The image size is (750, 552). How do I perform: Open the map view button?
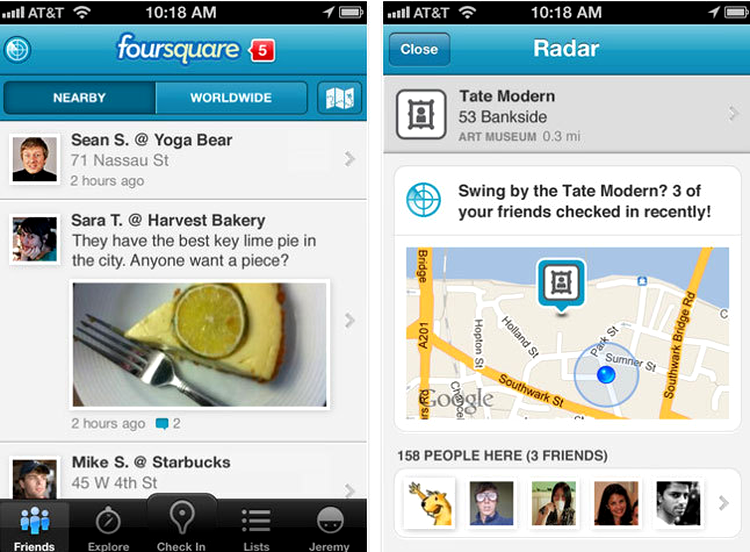tap(339, 98)
